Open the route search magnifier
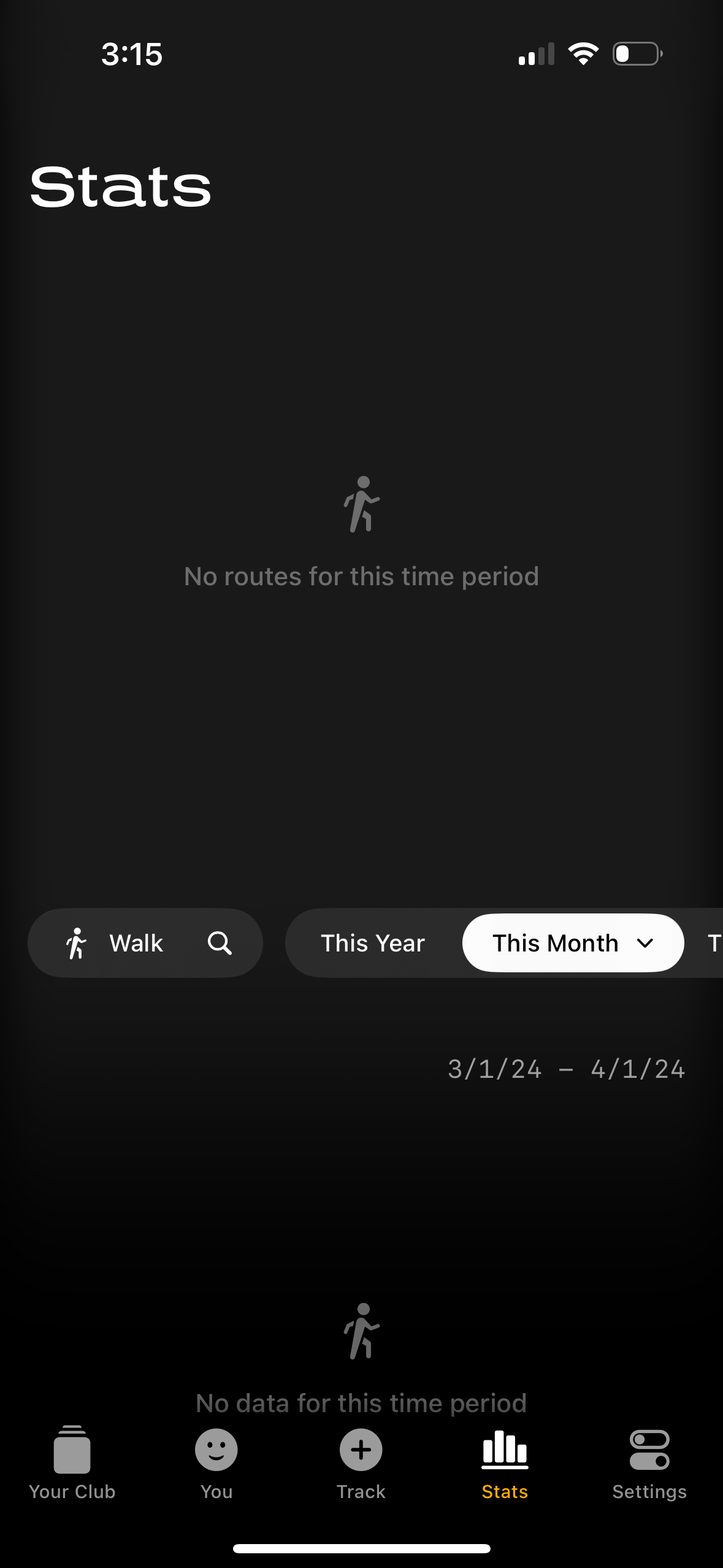The width and height of the screenshot is (723, 1568). [x=220, y=943]
